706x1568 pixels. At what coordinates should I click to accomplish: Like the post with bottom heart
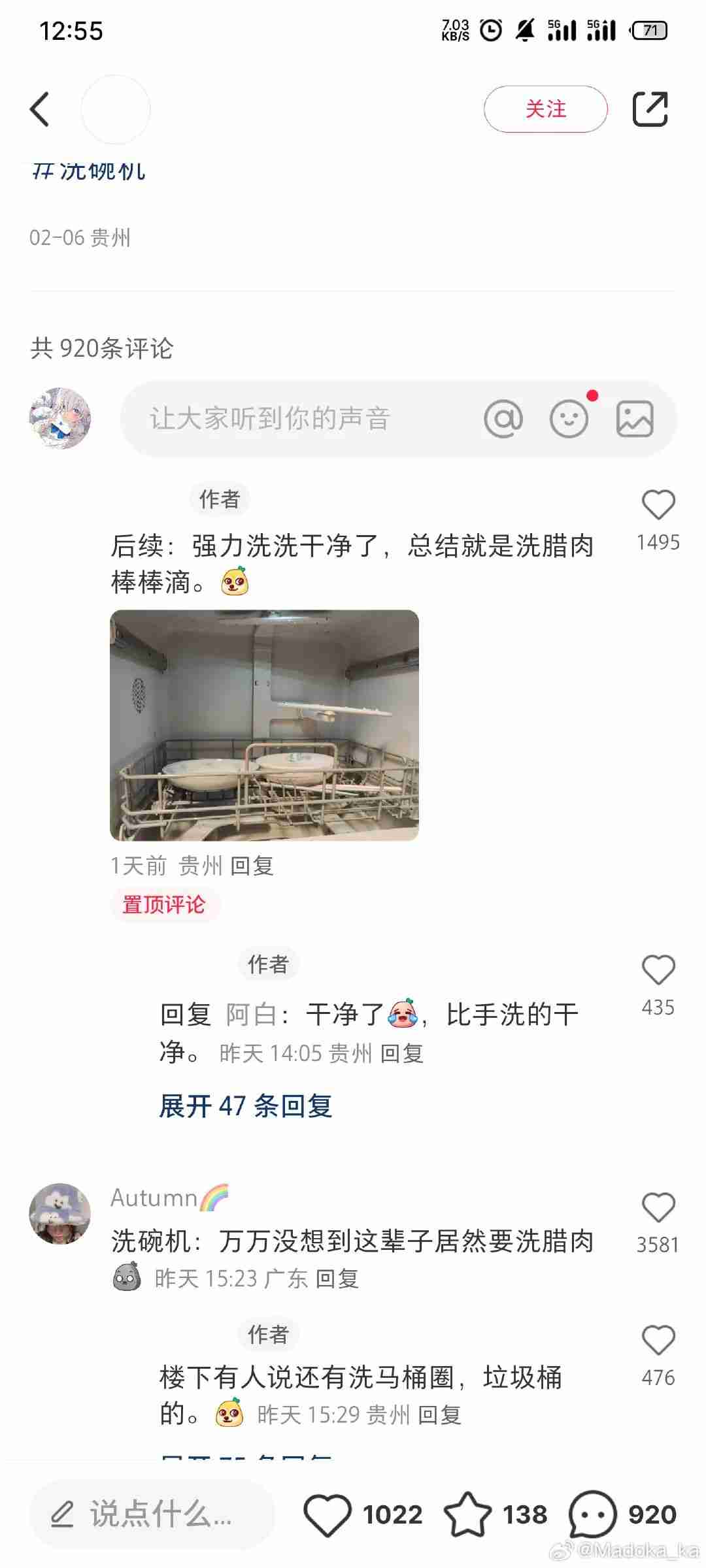click(x=327, y=1514)
